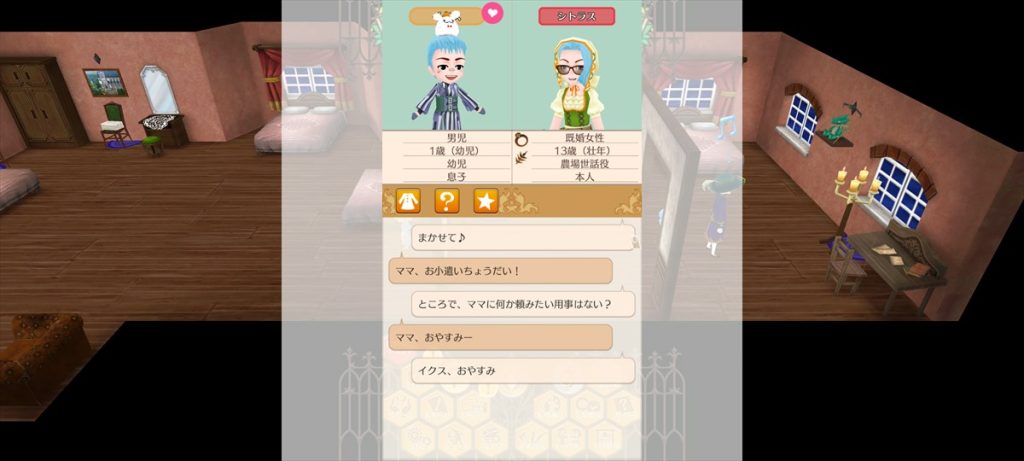The height and width of the screenshot is (461, 1024).
Task: Tap the question mark info icon
Action: (446, 200)
